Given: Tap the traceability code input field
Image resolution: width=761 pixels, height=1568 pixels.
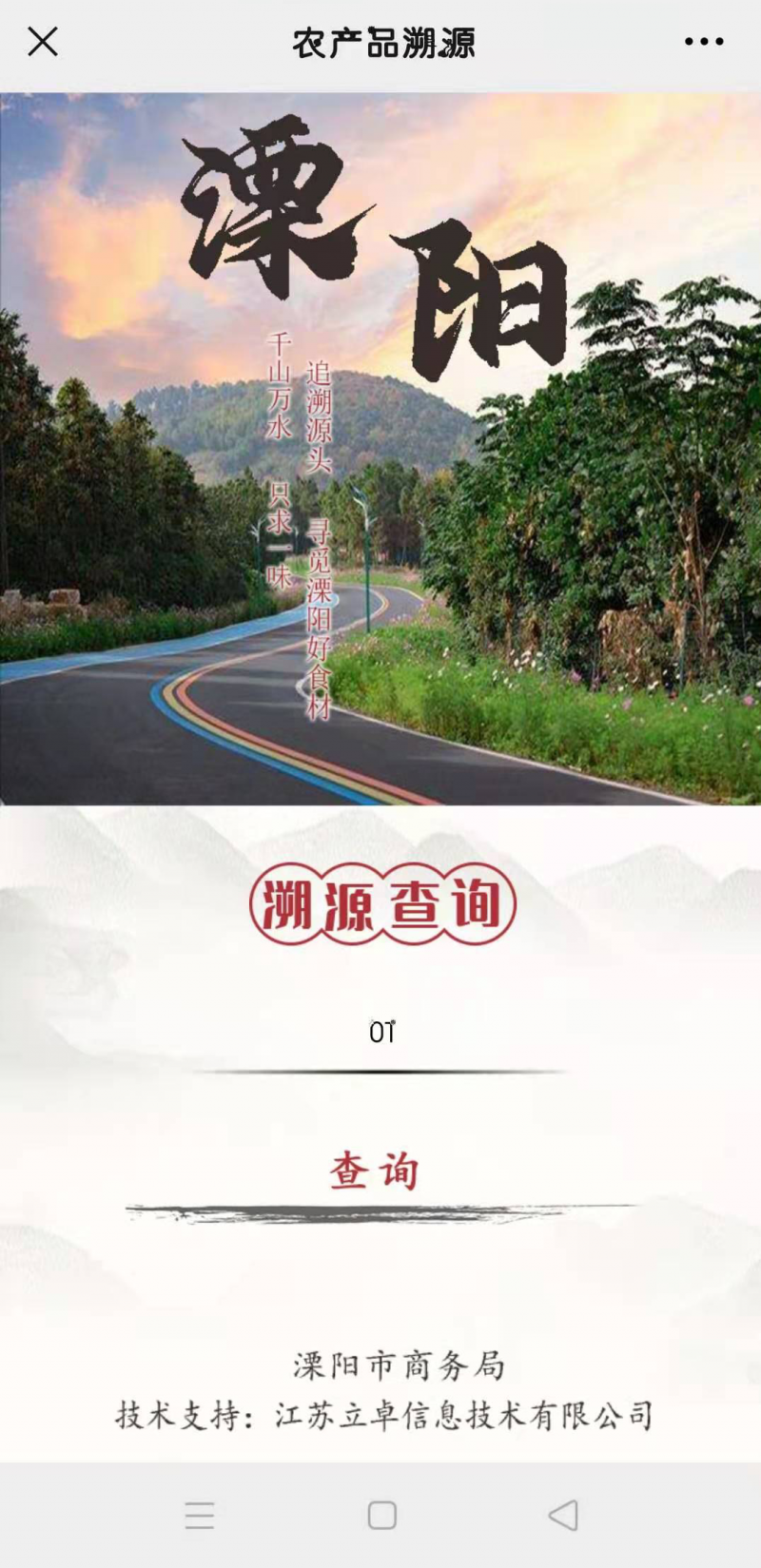Looking at the screenshot, I should pyautogui.click(x=380, y=1034).
